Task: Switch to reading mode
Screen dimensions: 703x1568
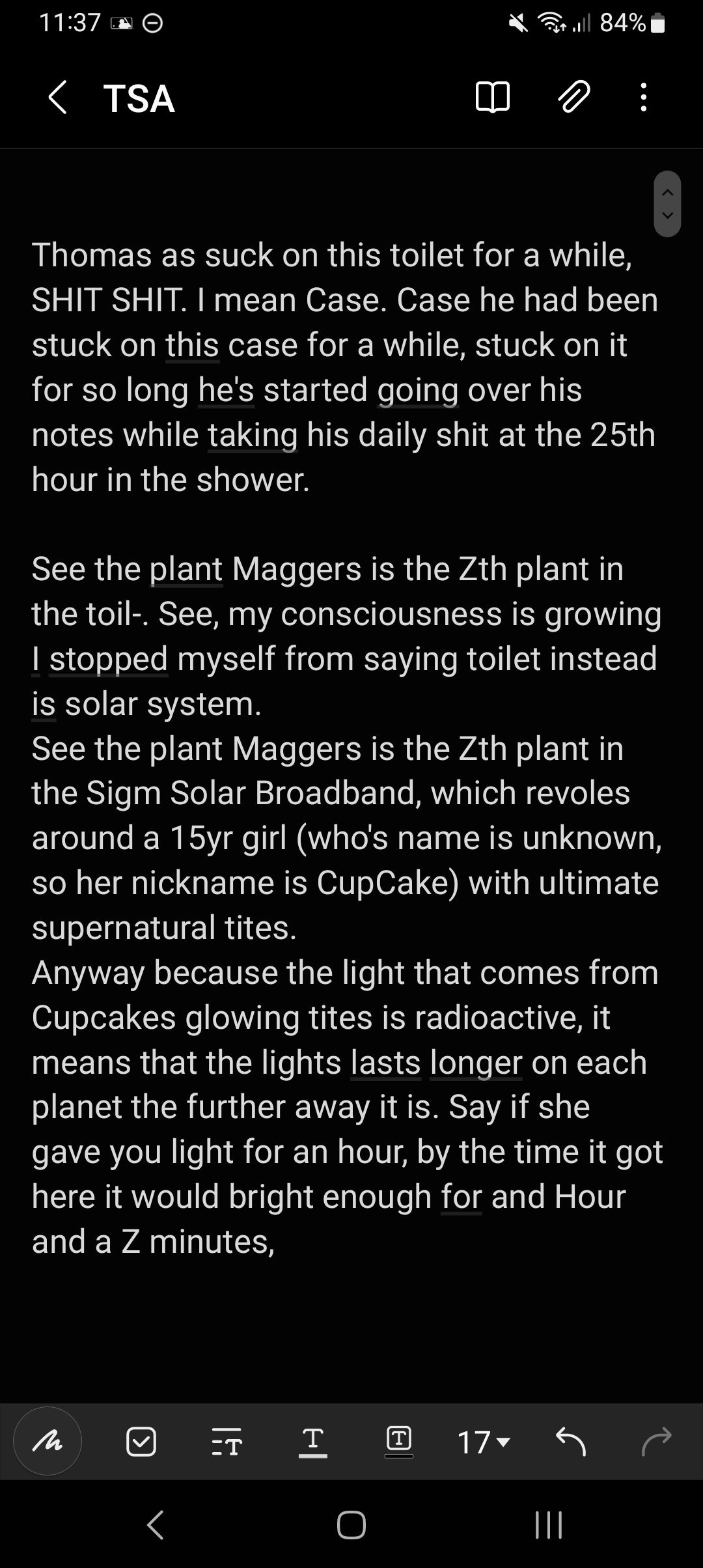Action: tap(492, 98)
